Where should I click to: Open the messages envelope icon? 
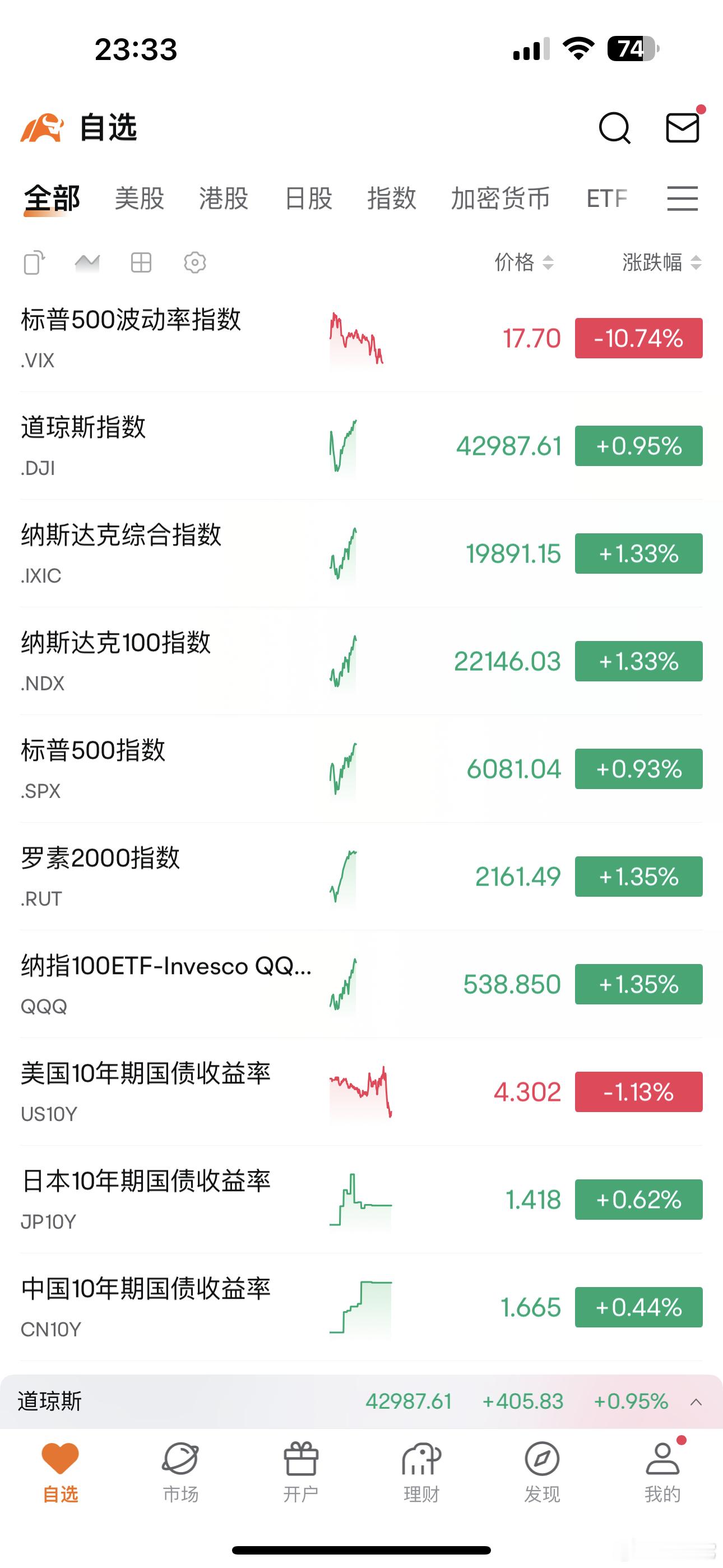683,127
